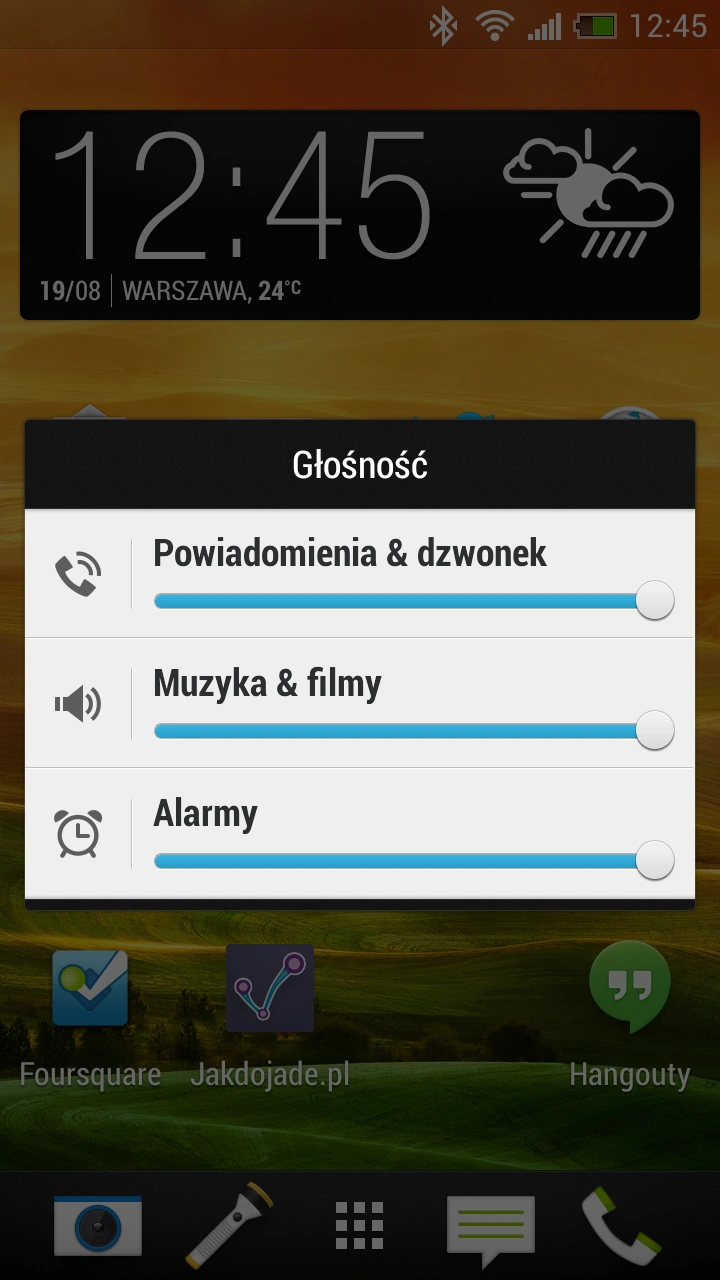Open the clock and weather widget
The width and height of the screenshot is (720, 1280).
[360, 215]
